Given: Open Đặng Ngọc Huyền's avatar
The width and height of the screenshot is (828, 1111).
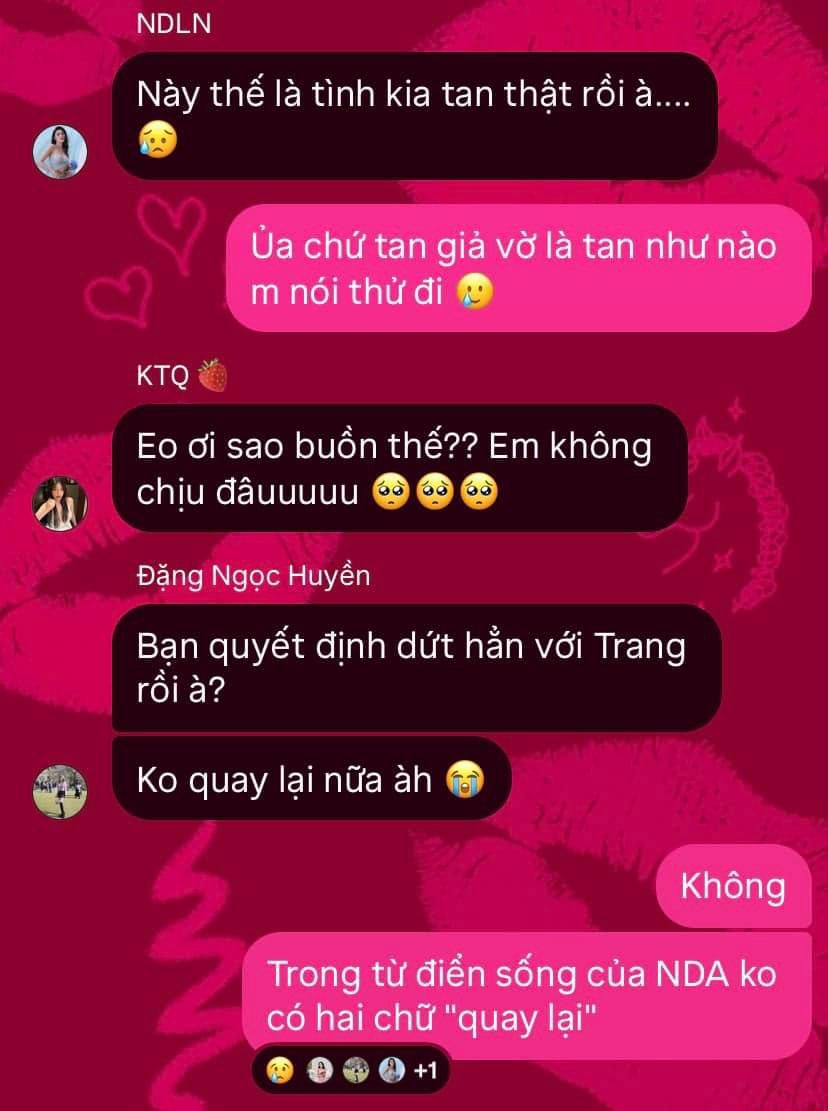Looking at the screenshot, I should pos(60,791).
